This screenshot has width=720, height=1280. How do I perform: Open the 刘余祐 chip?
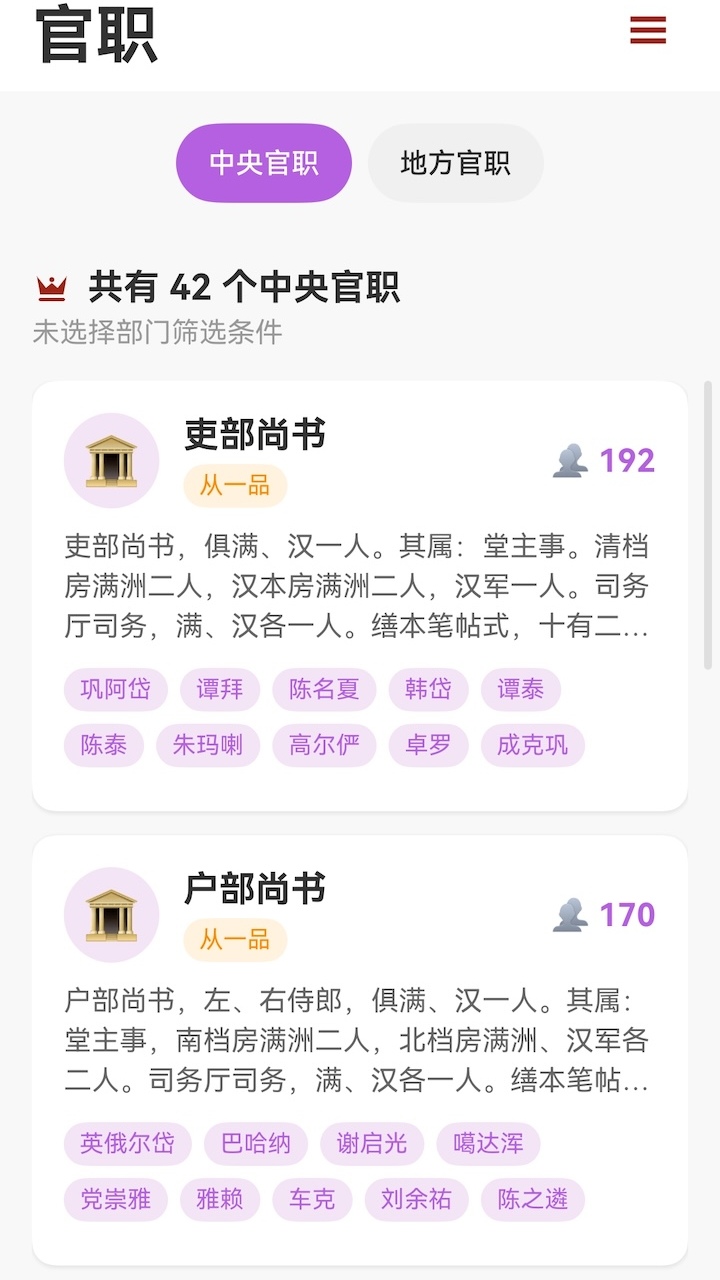[x=416, y=1200]
